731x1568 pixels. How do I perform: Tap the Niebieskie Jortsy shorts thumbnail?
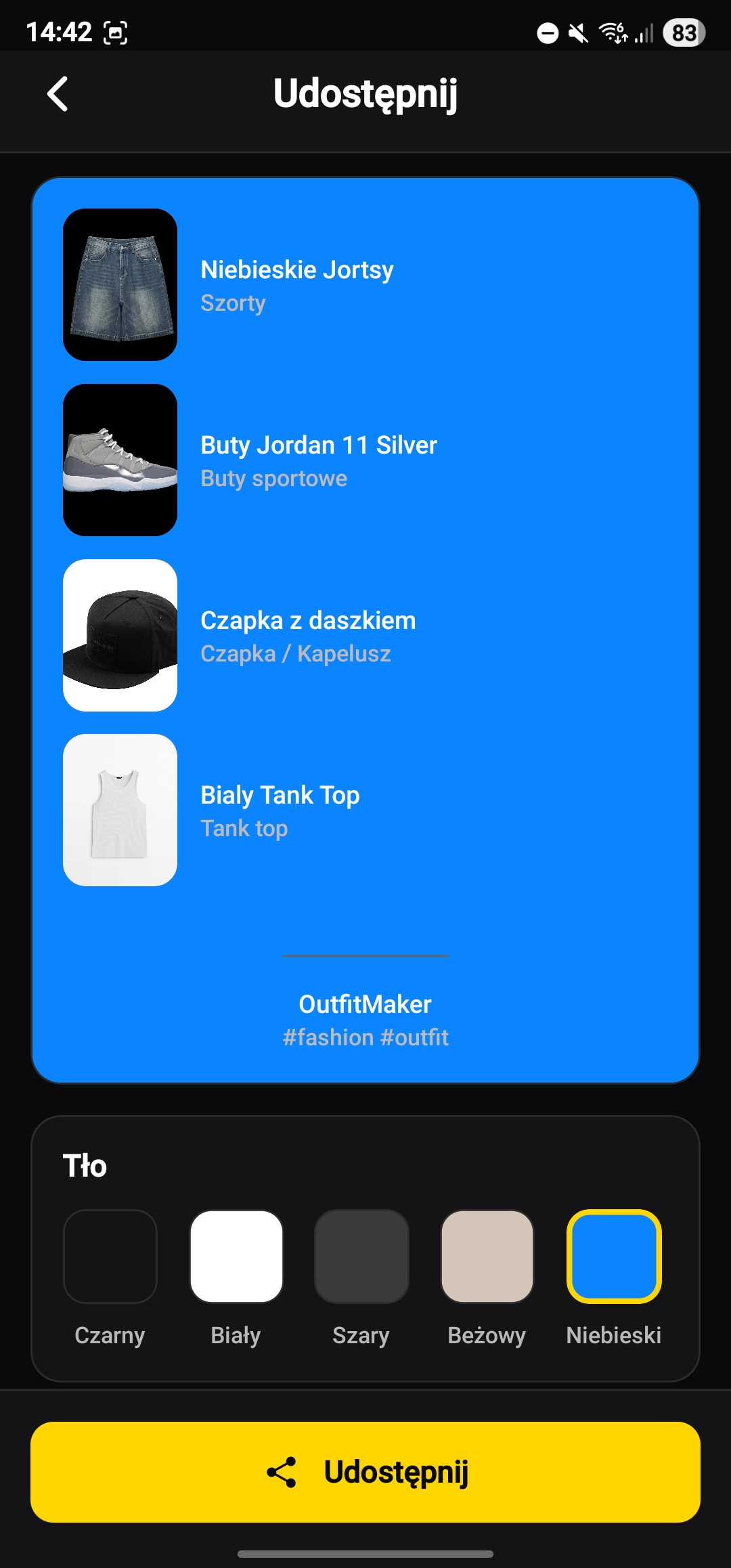(120, 284)
